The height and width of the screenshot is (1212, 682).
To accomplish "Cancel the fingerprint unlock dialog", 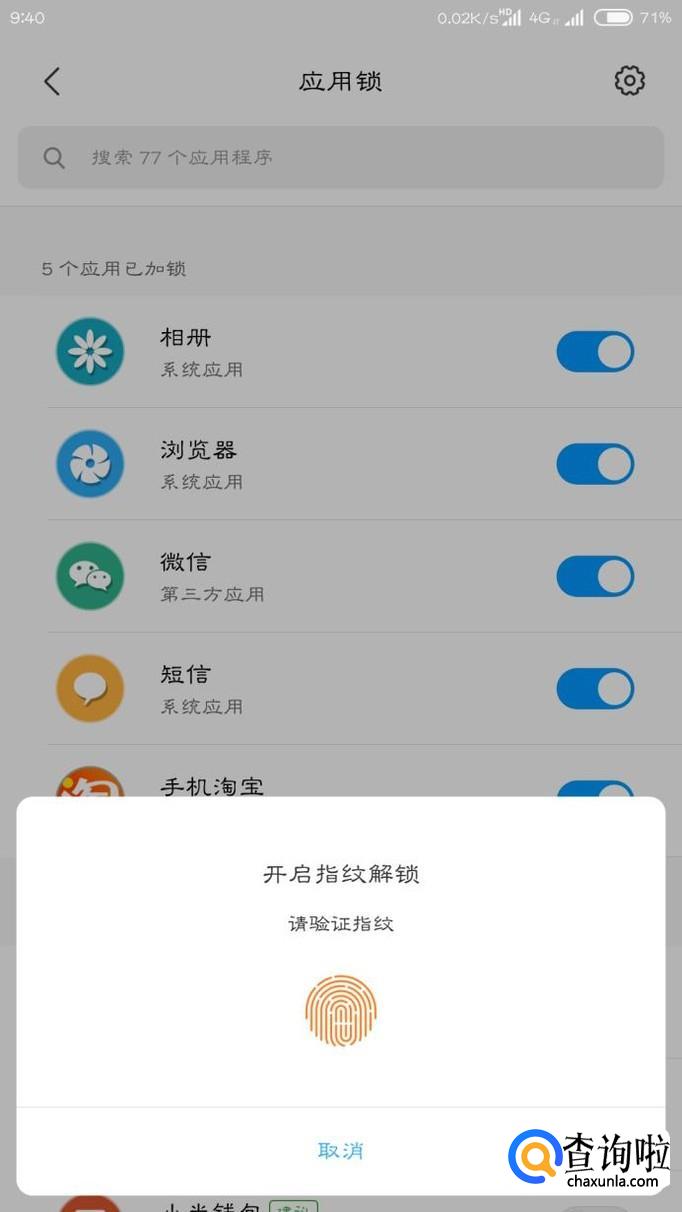I will (x=340, y=1150).
